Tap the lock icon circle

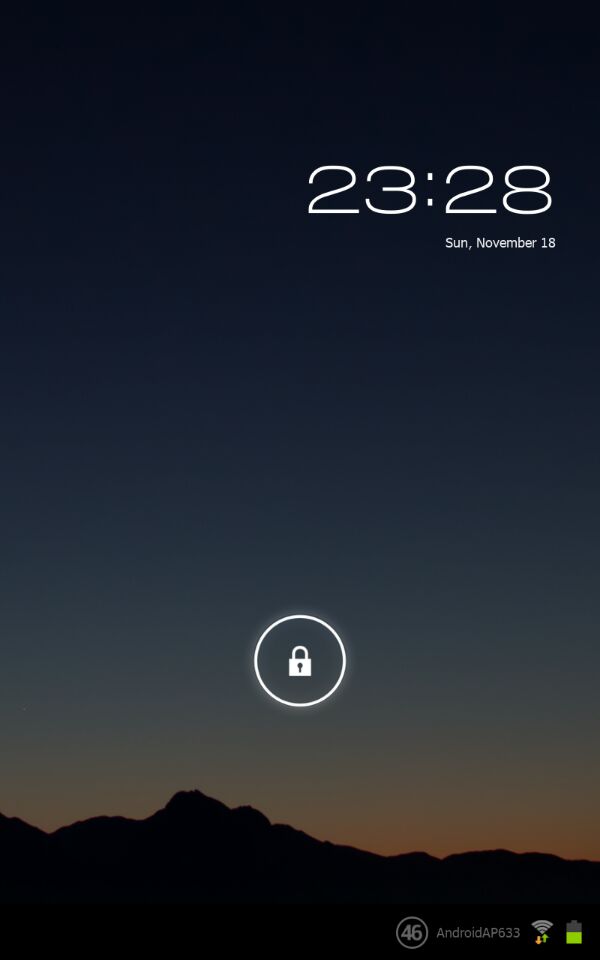300,661
